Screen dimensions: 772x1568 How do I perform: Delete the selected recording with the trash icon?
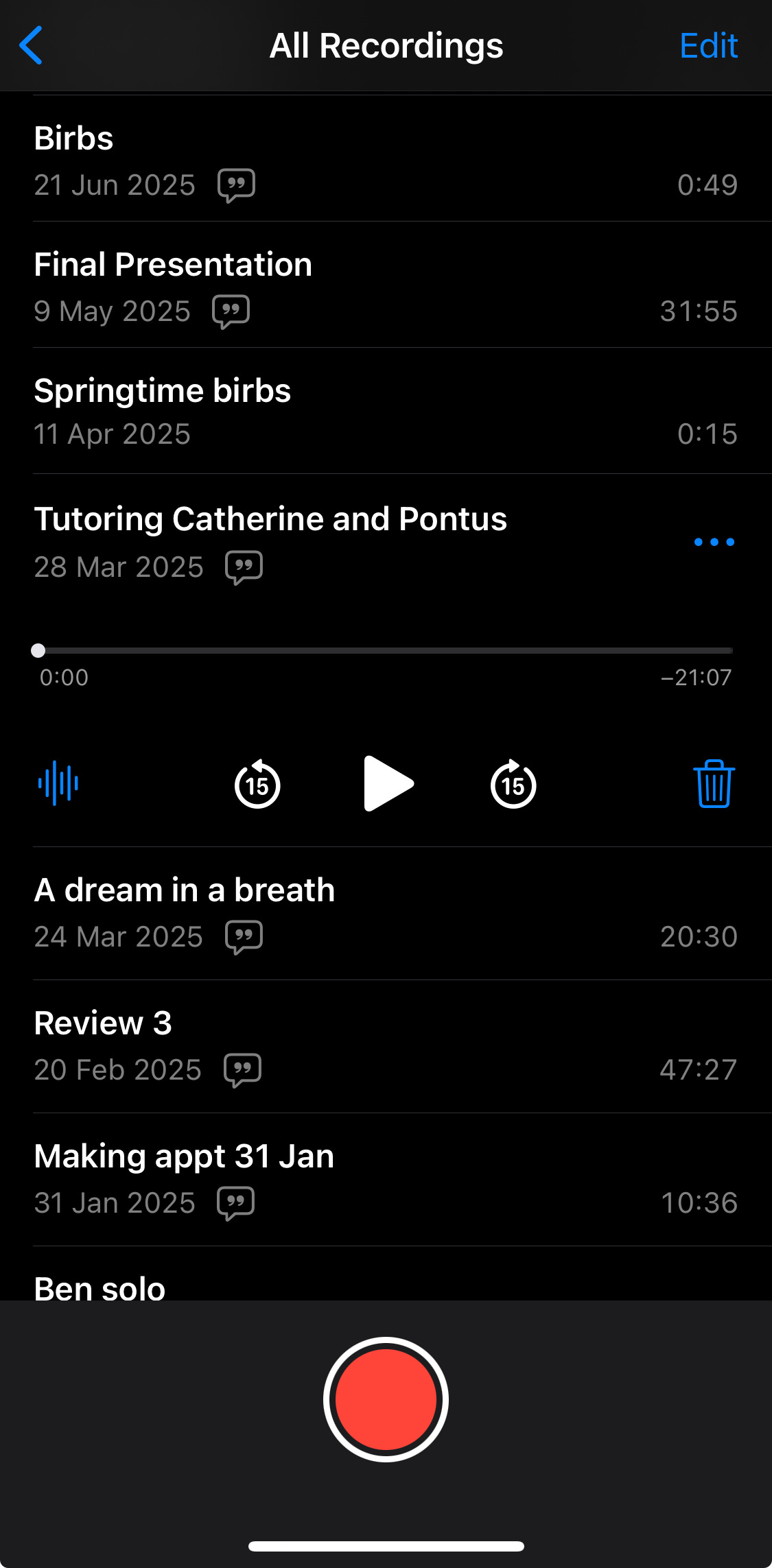point(714,783)
